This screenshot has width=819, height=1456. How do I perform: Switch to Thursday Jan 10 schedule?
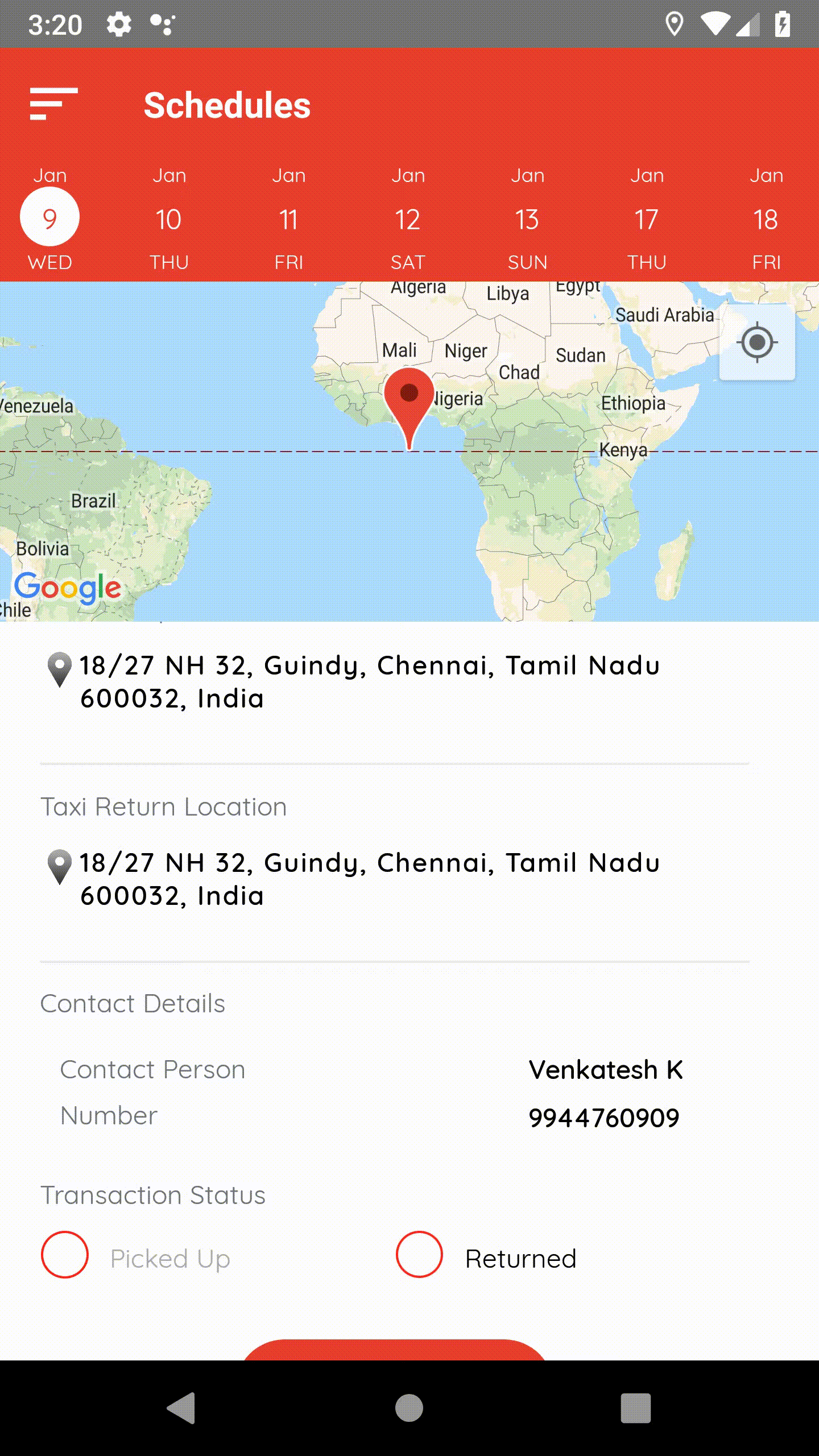coord(169,218)
